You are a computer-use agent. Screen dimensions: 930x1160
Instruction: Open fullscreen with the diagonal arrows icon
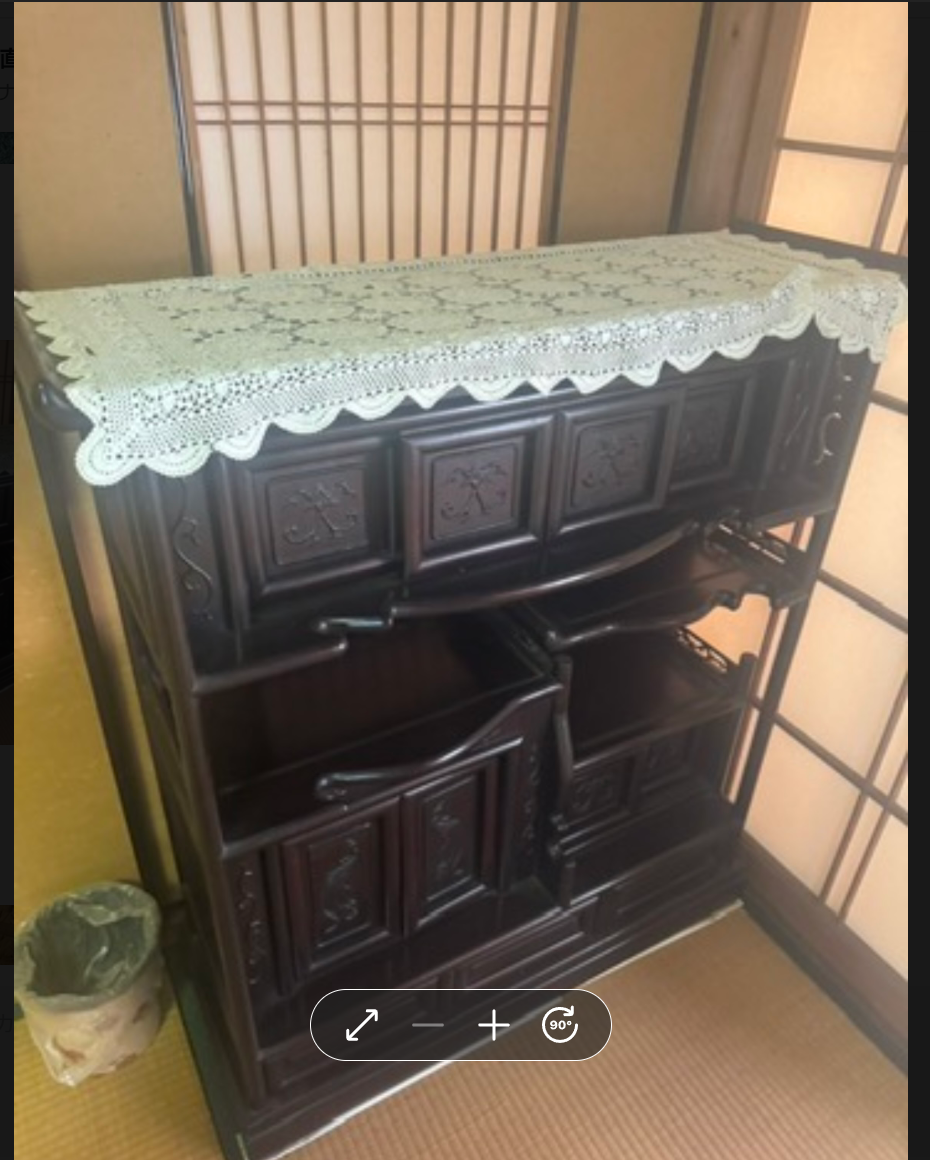tap(362, 1024)
